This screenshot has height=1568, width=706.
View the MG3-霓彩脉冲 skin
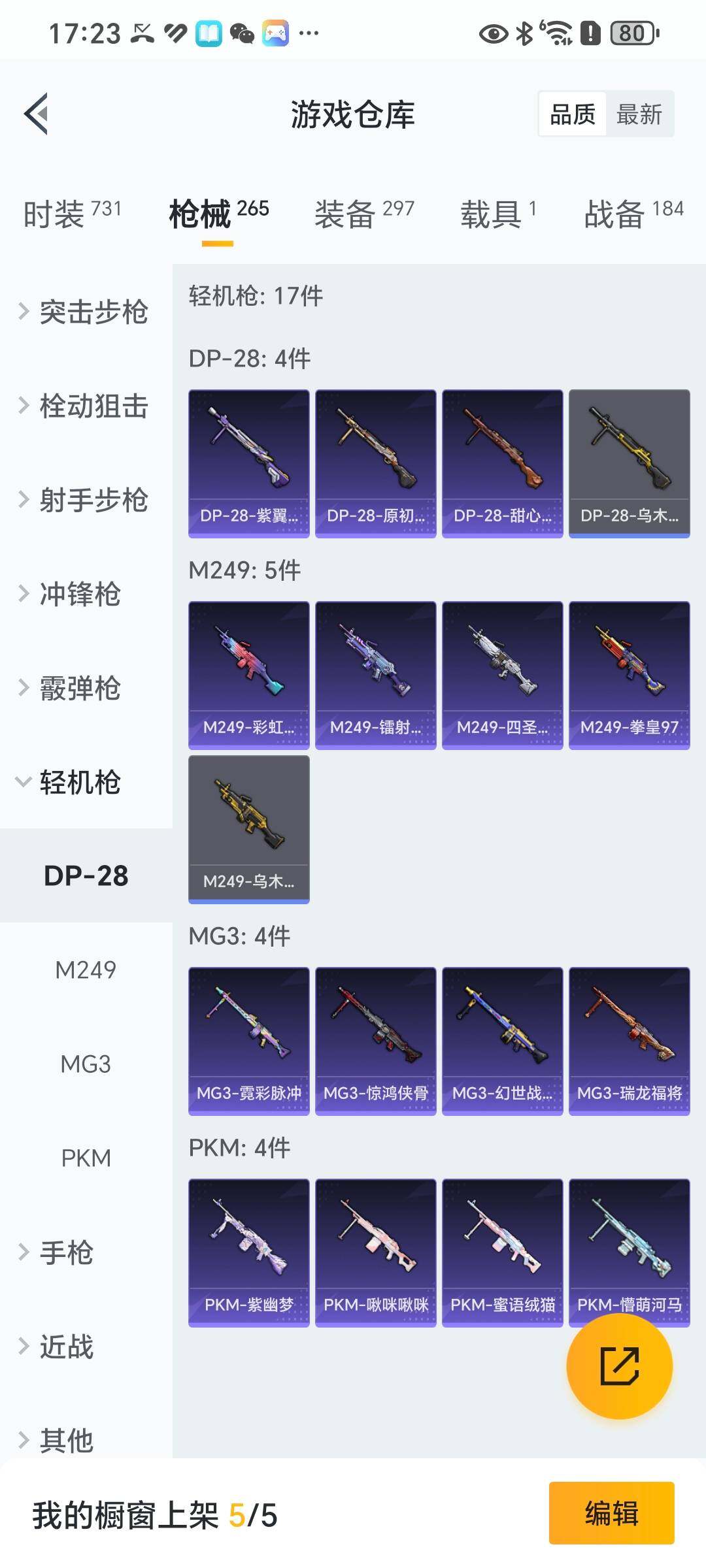[248, 1041]
